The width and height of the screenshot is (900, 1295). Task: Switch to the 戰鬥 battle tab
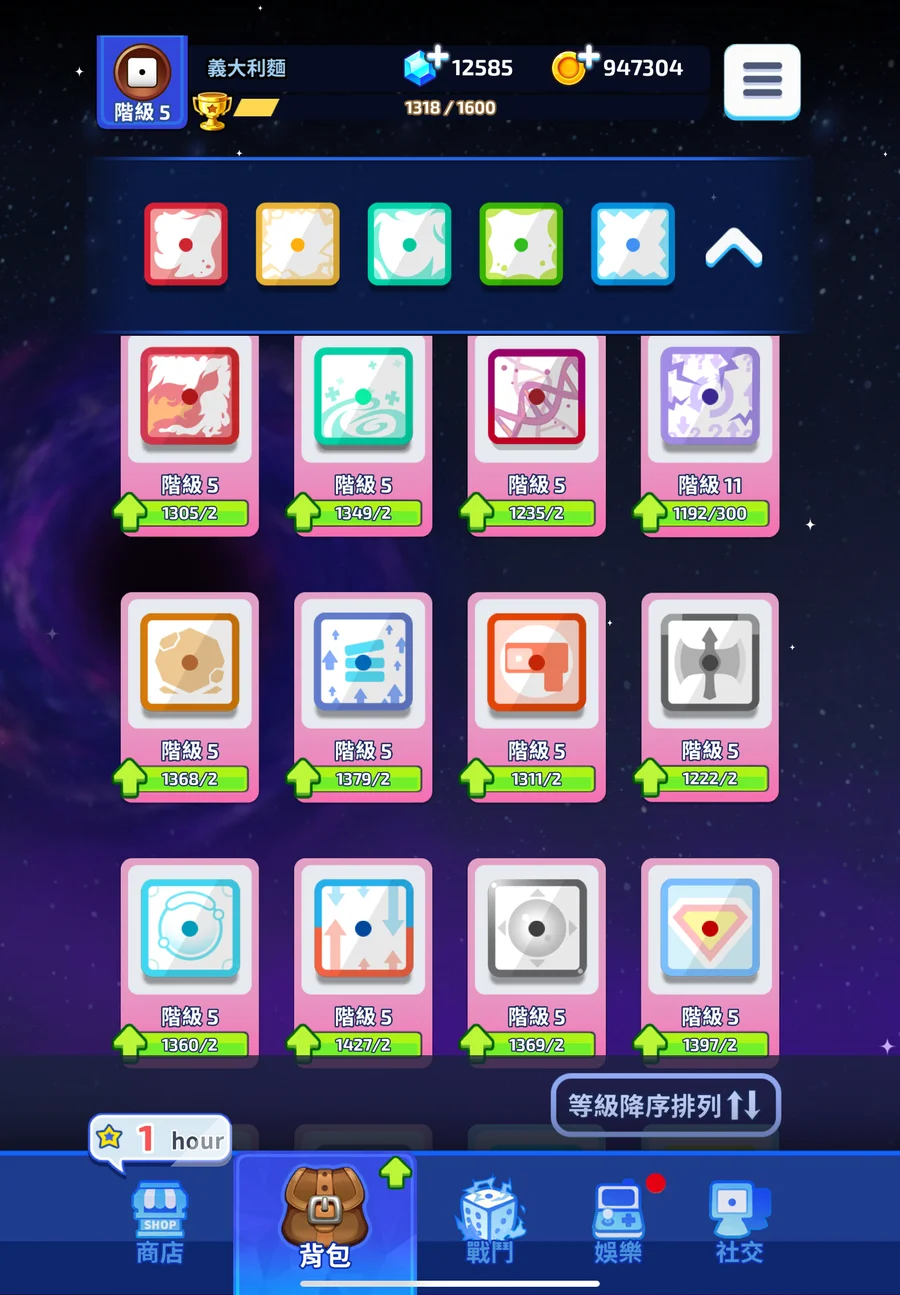point(490,1222)
